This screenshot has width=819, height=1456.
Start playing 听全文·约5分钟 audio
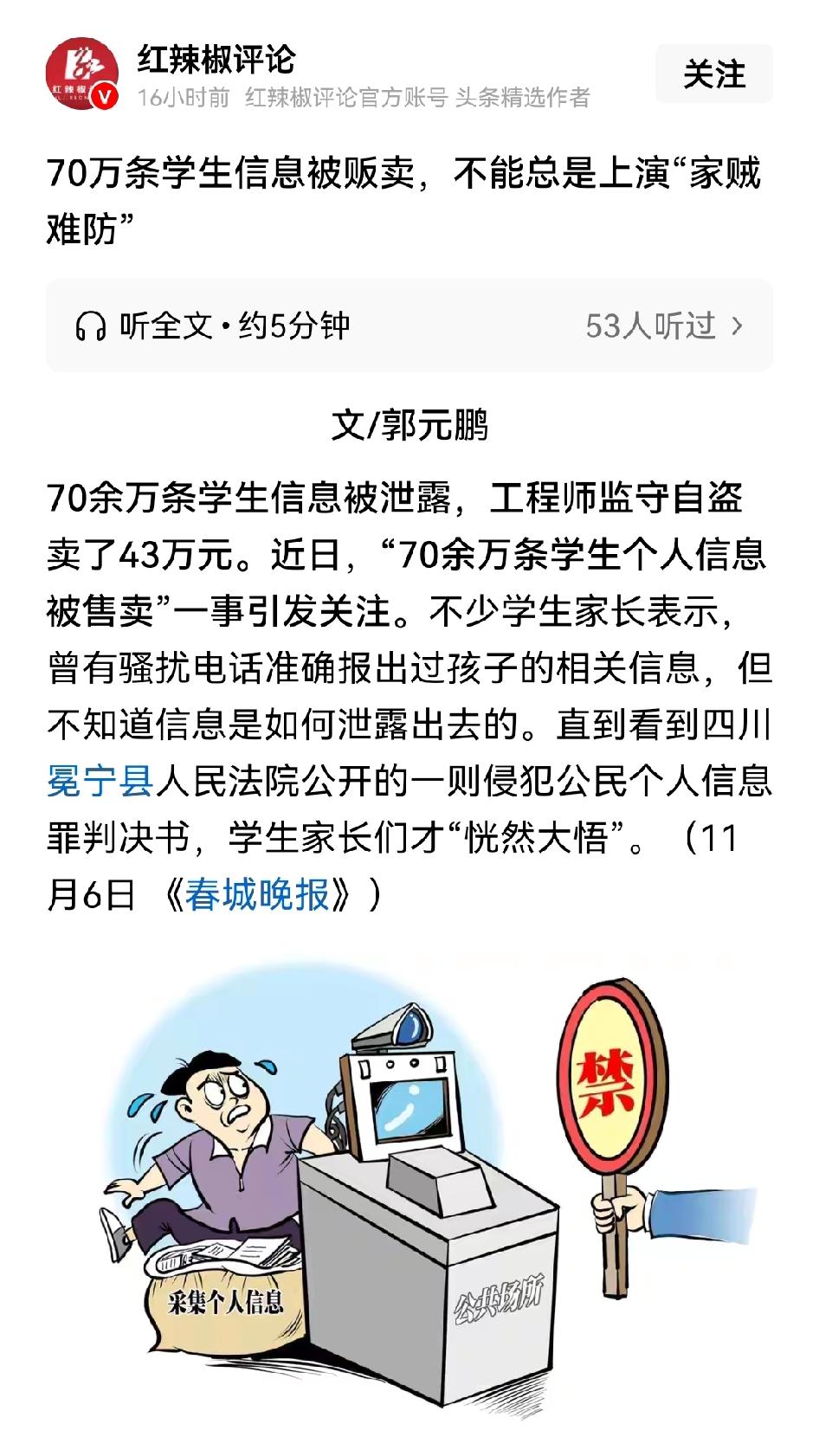point(234,324)
